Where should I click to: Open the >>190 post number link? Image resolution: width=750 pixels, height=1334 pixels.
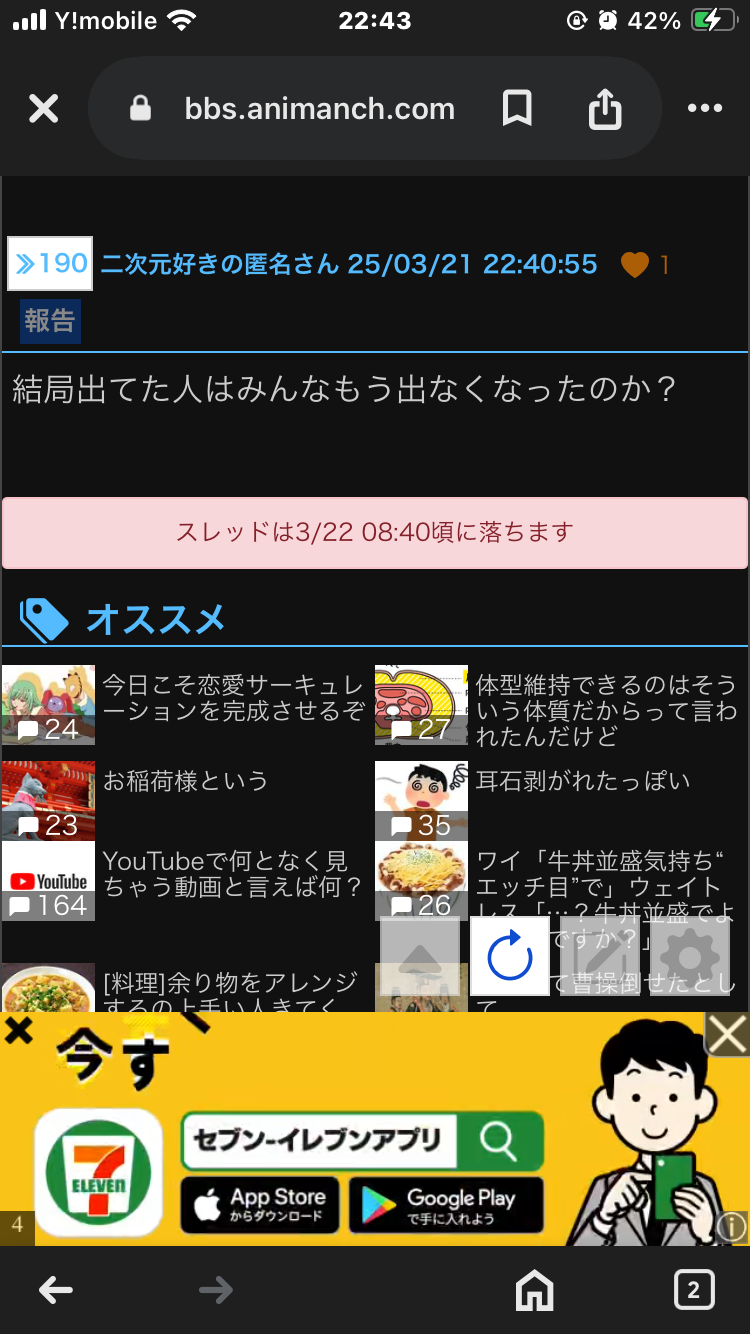tap(50, 264)
